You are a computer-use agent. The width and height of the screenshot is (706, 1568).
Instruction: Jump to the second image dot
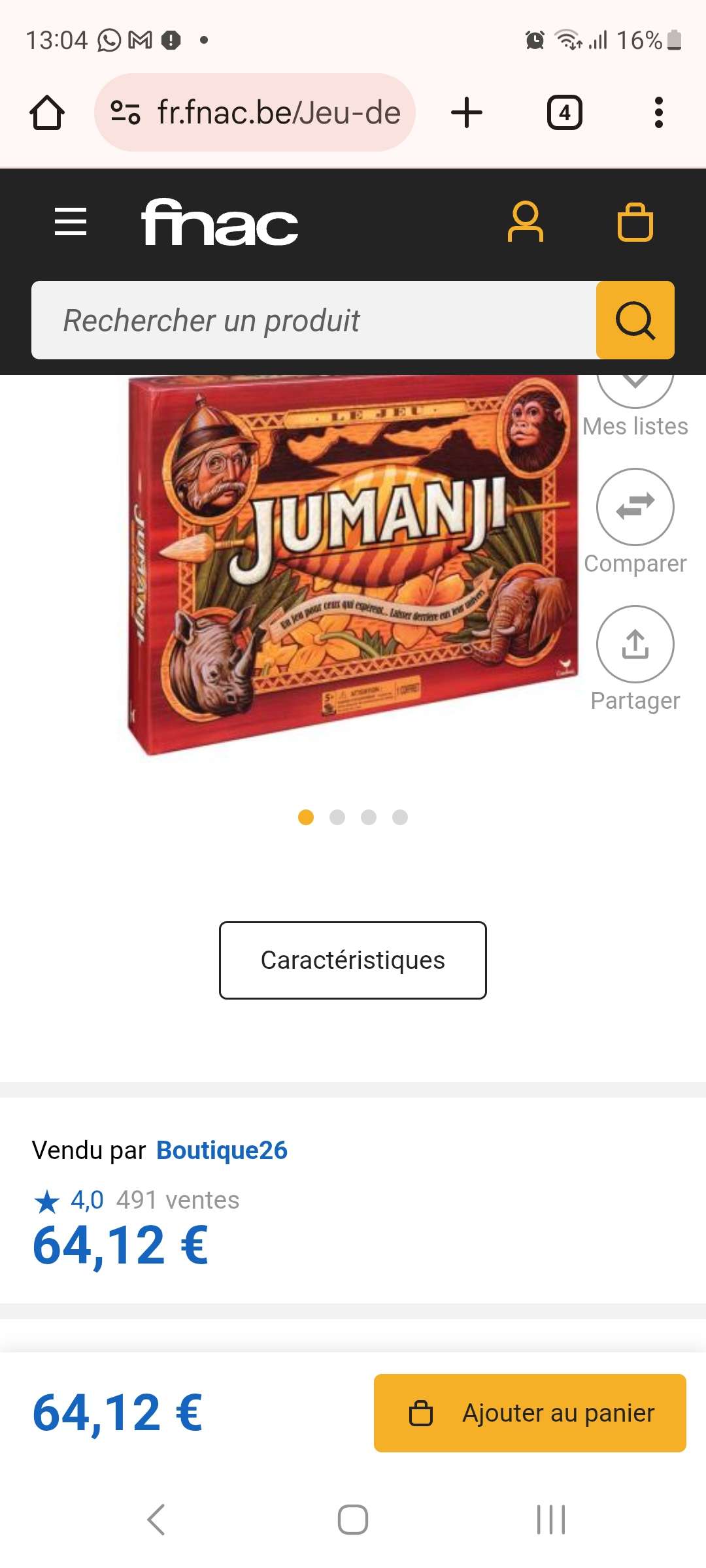[337, 817]
